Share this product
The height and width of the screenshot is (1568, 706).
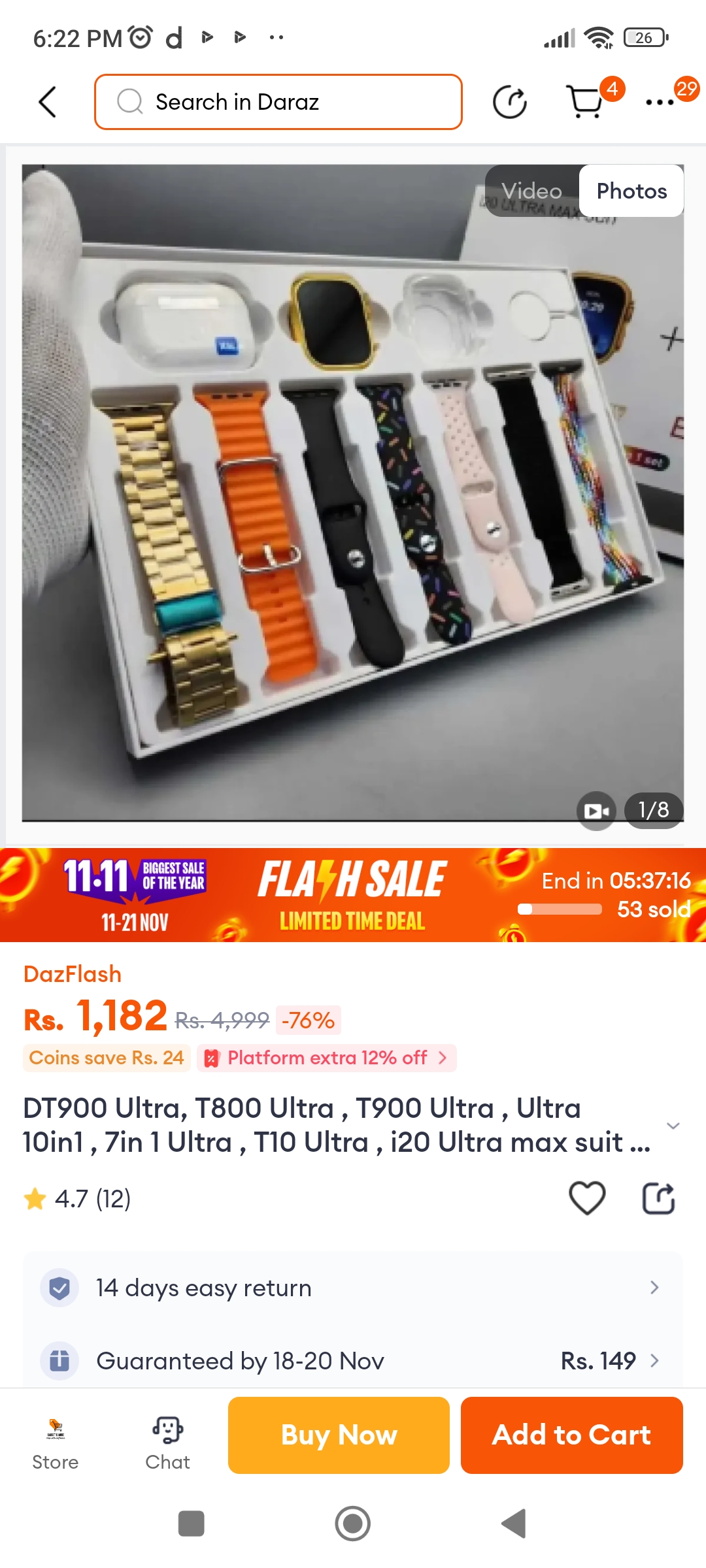[658, 1198]
